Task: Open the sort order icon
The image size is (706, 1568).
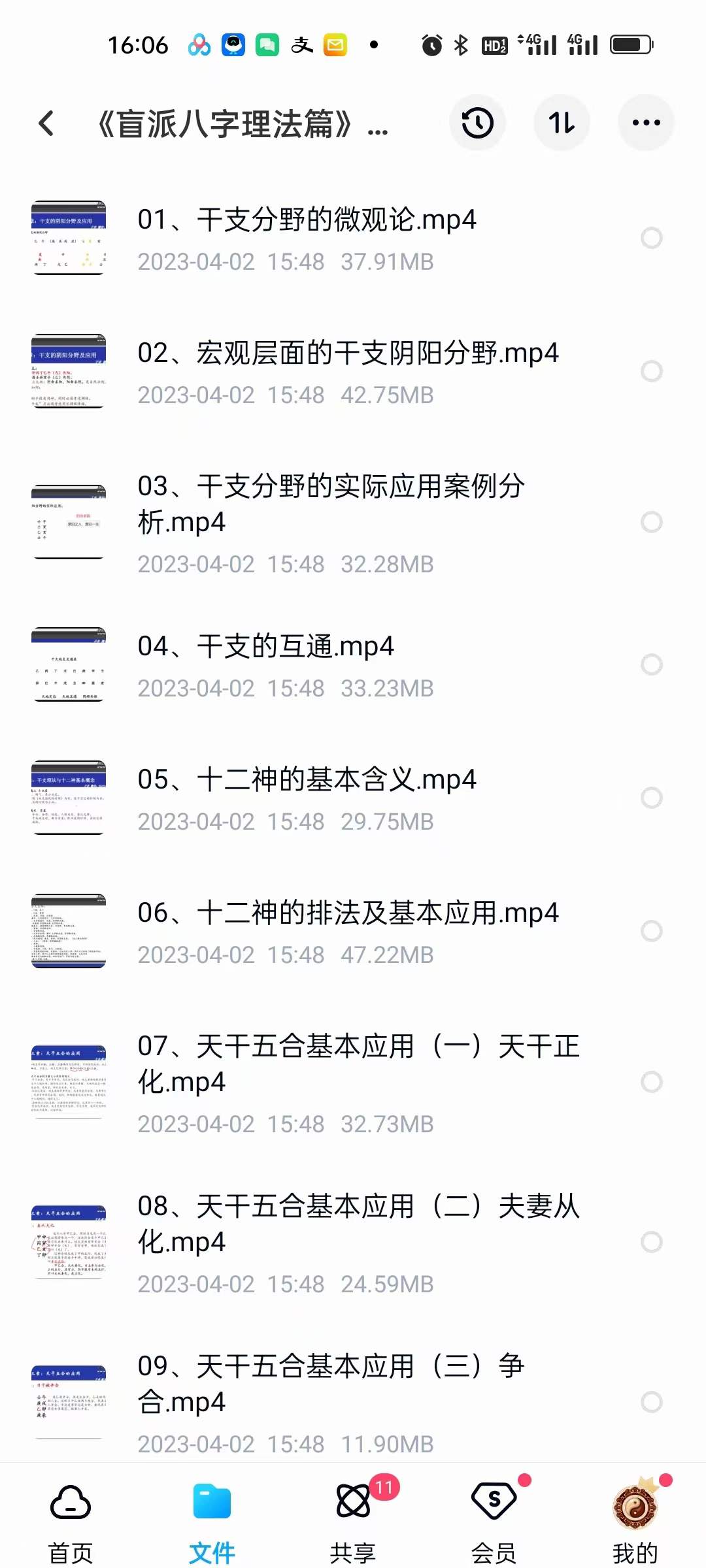Action: pyautogui.click(x=562, y=122)
